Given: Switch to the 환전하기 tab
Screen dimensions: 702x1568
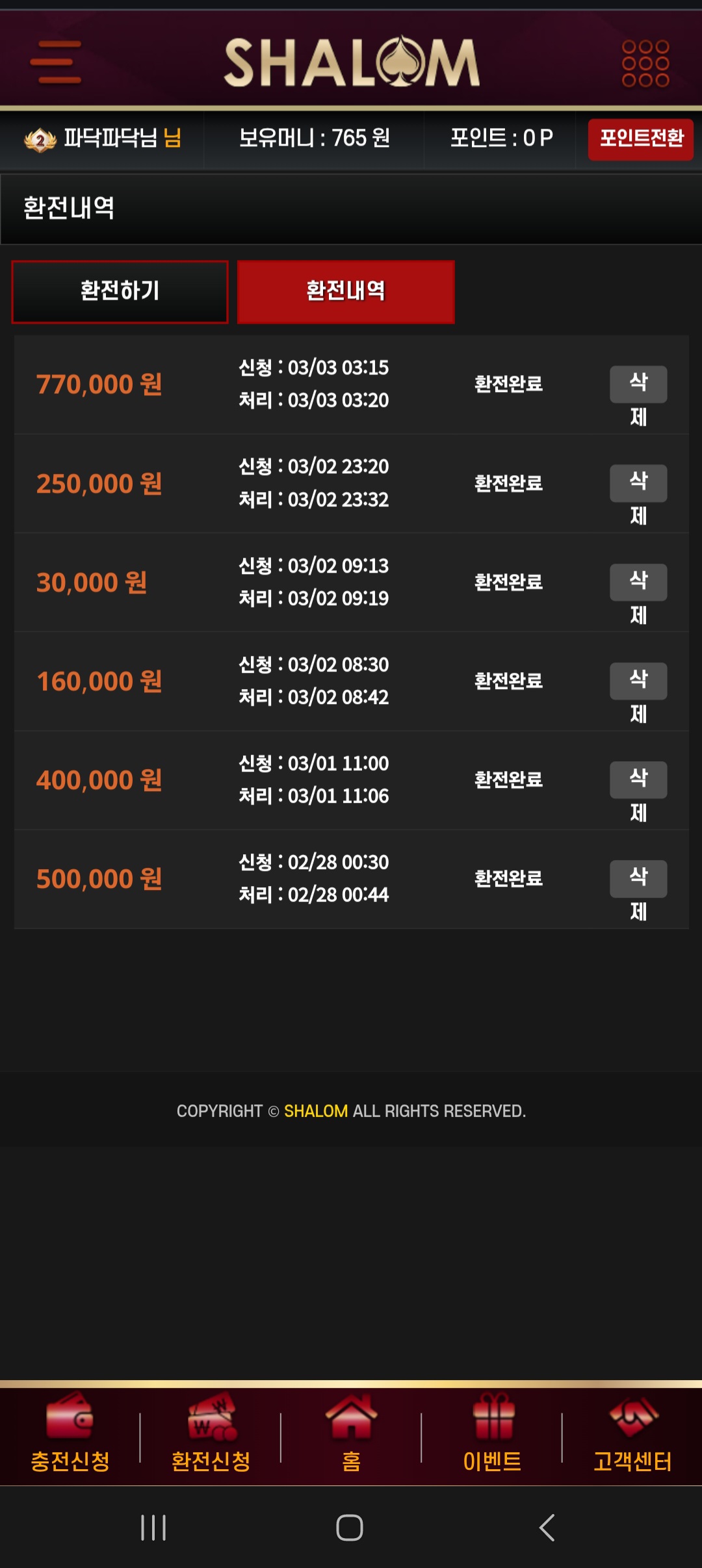Looking at the screenshot, I should [x=120, y=292].
